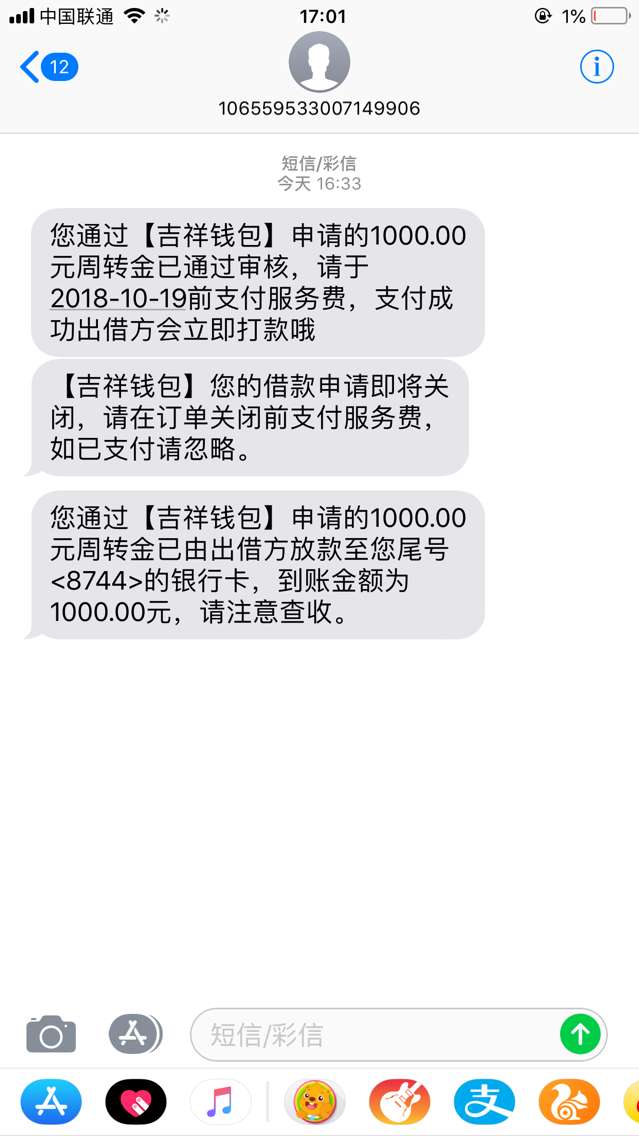Open the Music iMessage app

click(220, 1102)
